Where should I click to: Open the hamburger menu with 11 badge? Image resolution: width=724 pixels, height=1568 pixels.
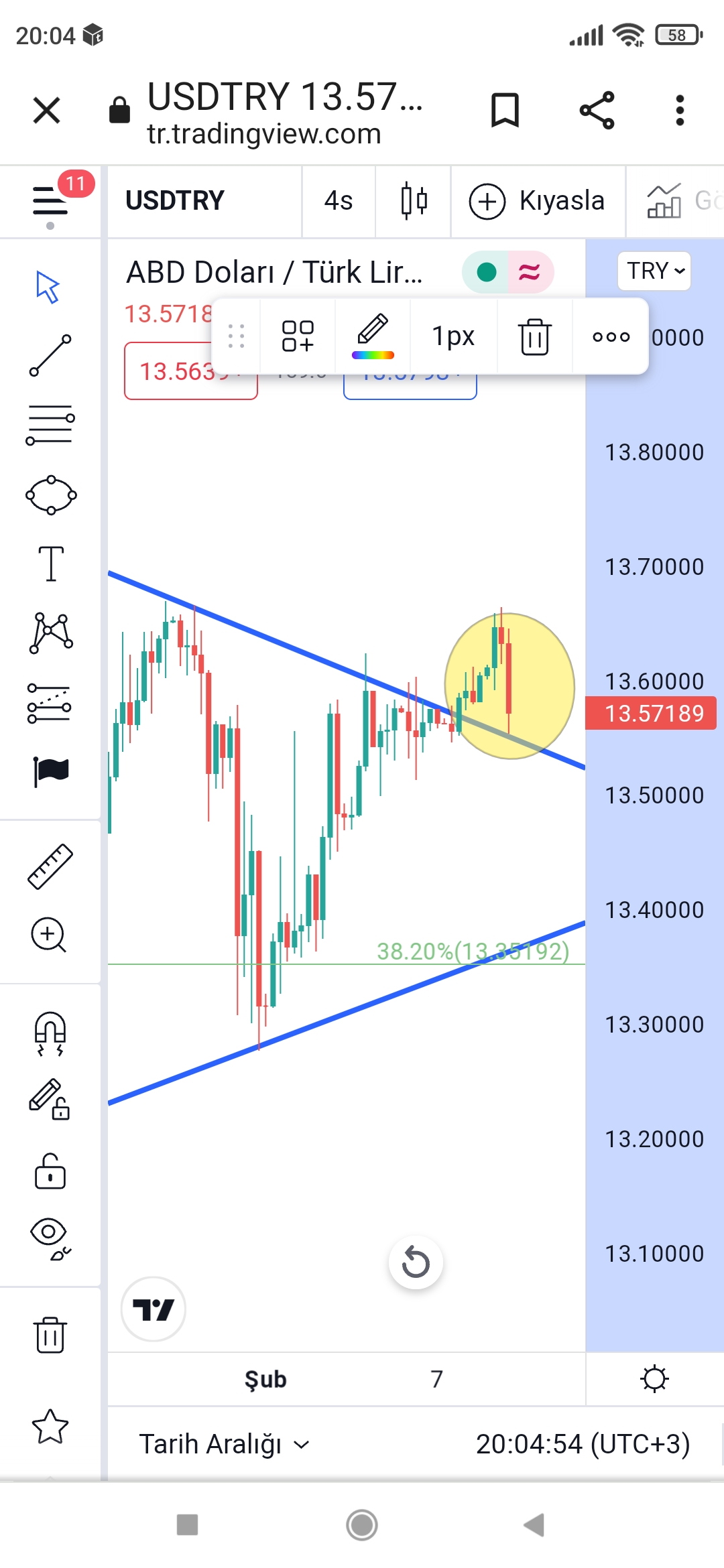tap(50, 200)
